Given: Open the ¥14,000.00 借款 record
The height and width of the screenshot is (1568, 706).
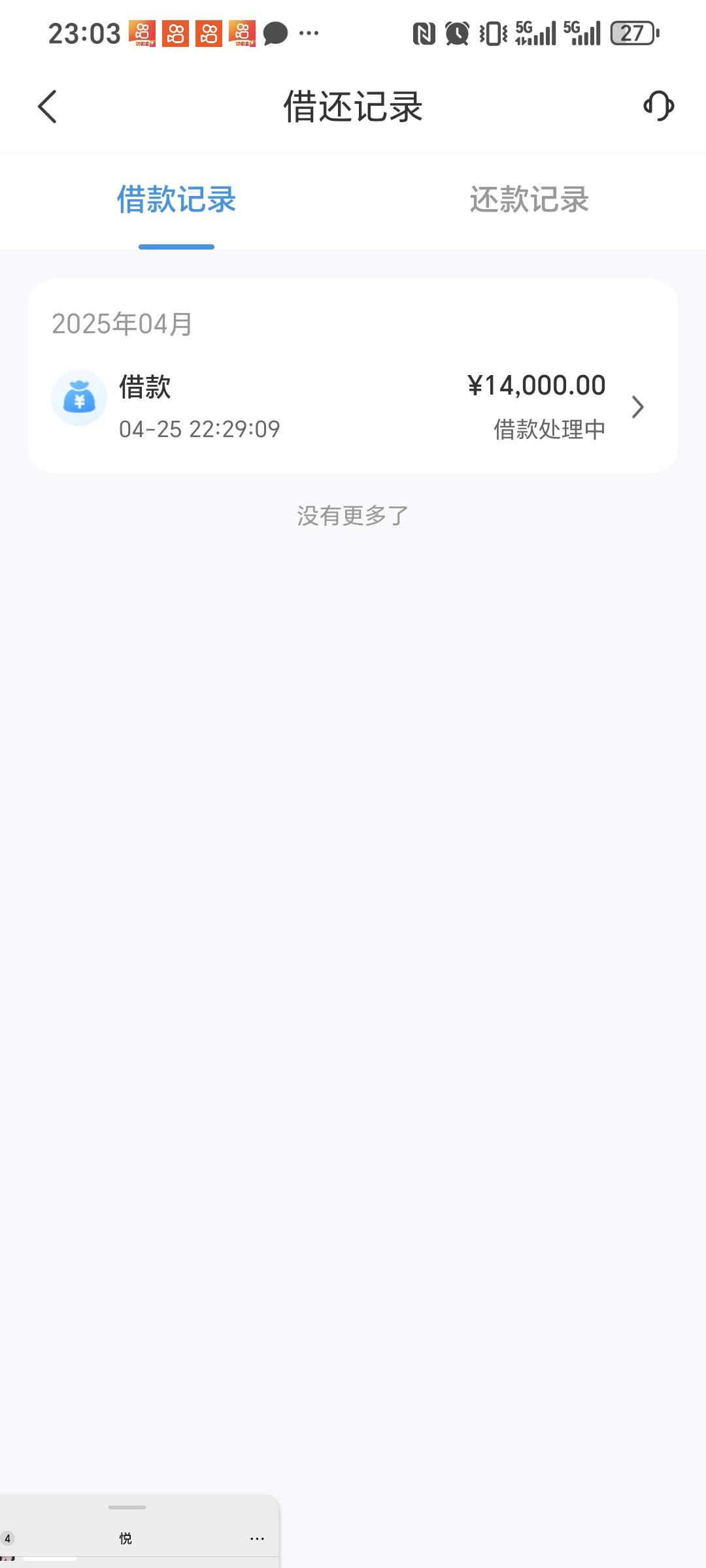Looking at the screenshot, I should pos(352,406).
